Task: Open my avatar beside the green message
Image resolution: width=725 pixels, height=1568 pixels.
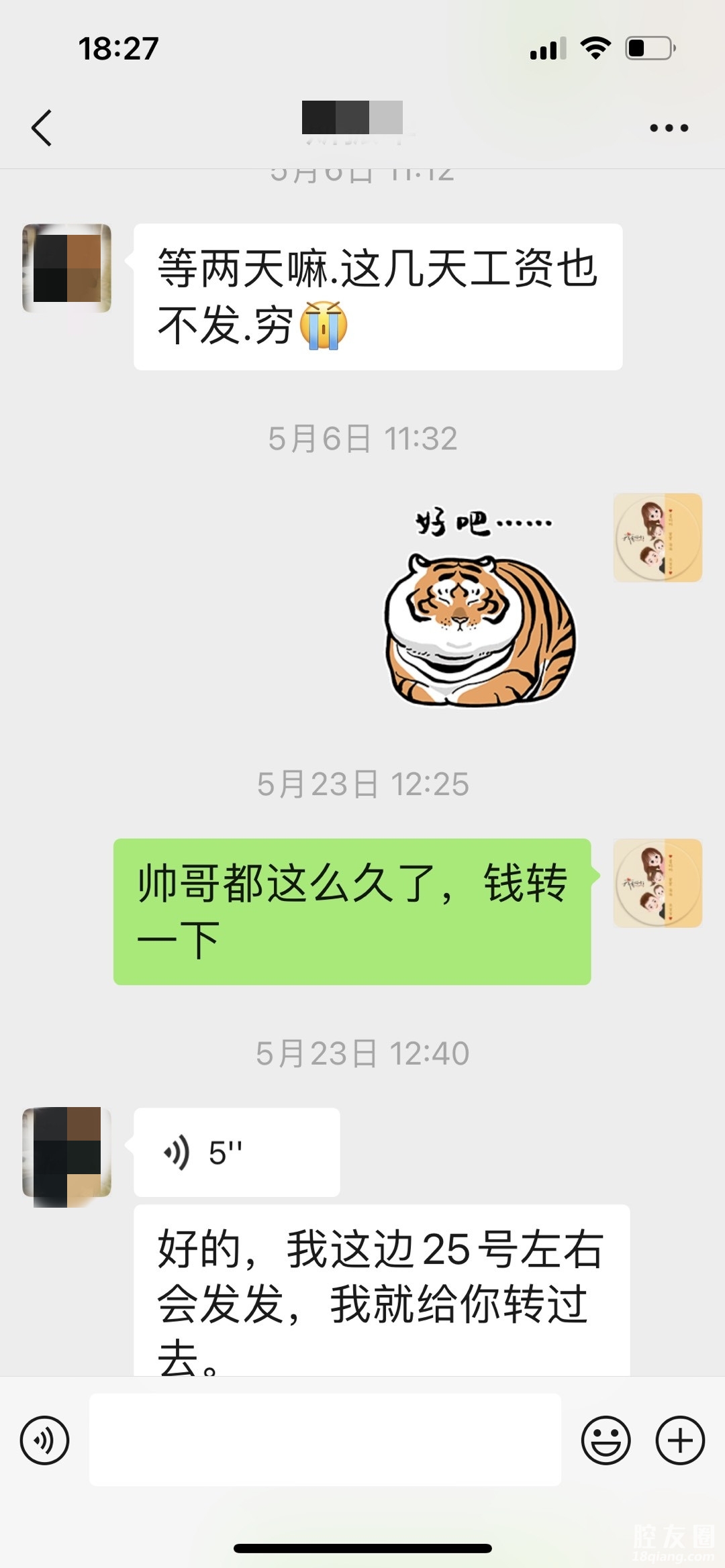Action: pyautogui.click(x=657, y=883)
